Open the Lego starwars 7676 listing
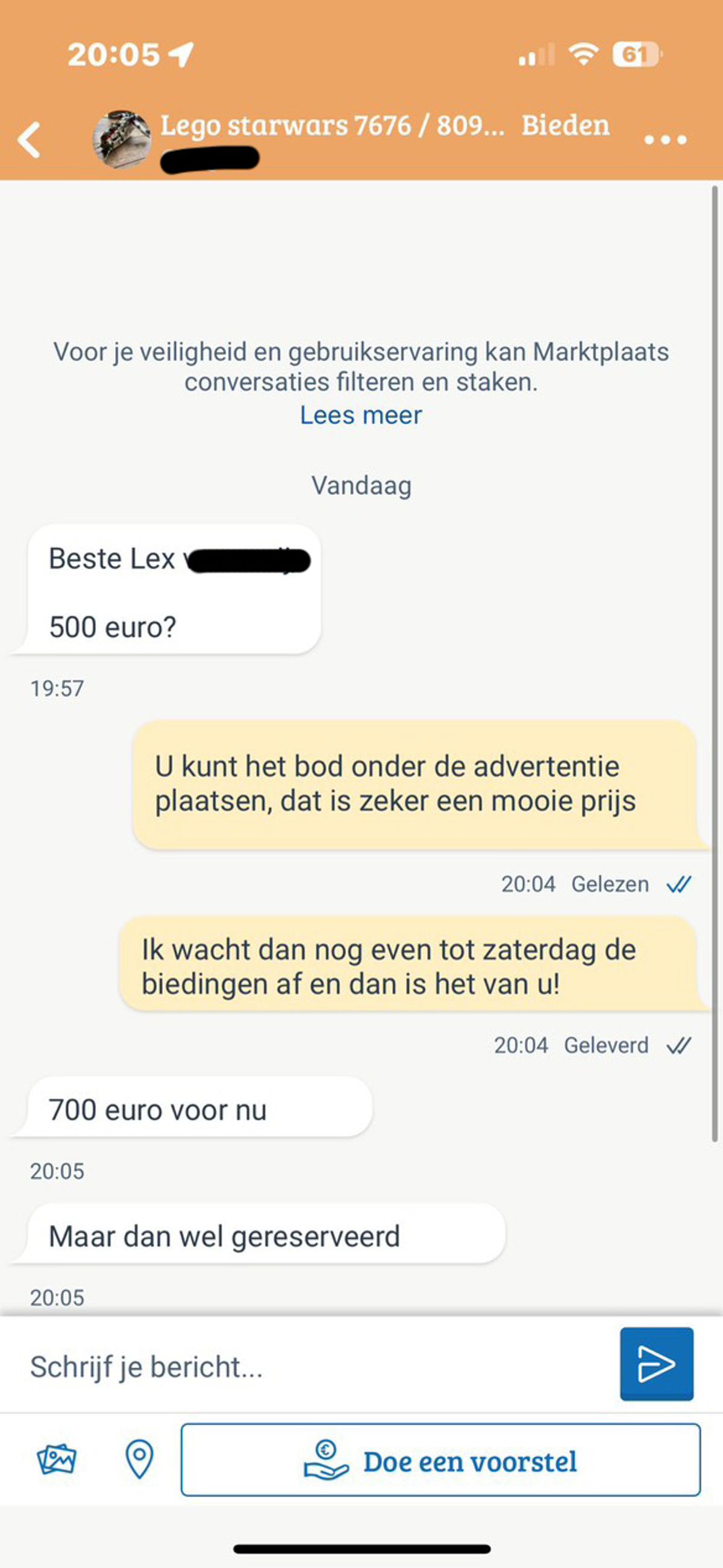This screenshot has height=1568, width=723. pos(332,126)
